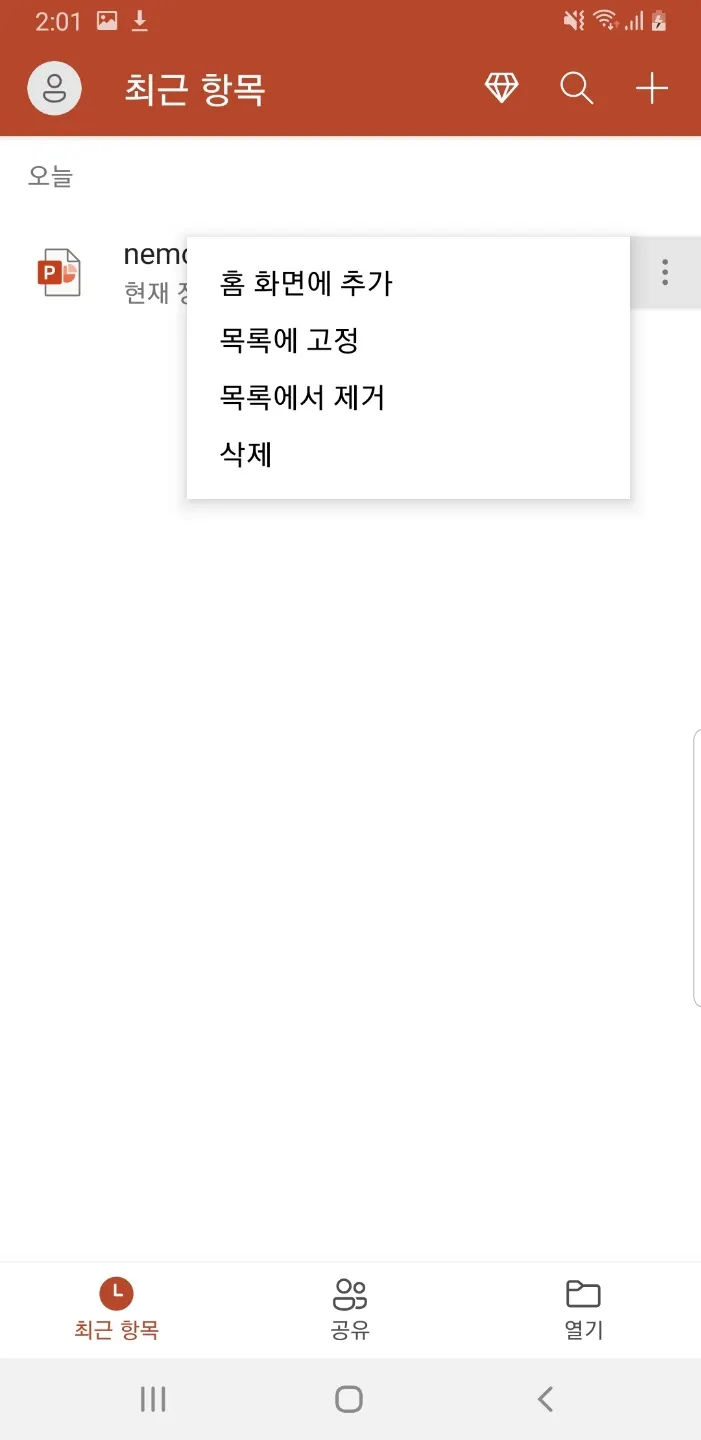Open the premium diamond icon
Image resolution: width=701 pixels, height=1440 pixels.
click(x=502, y=88)
